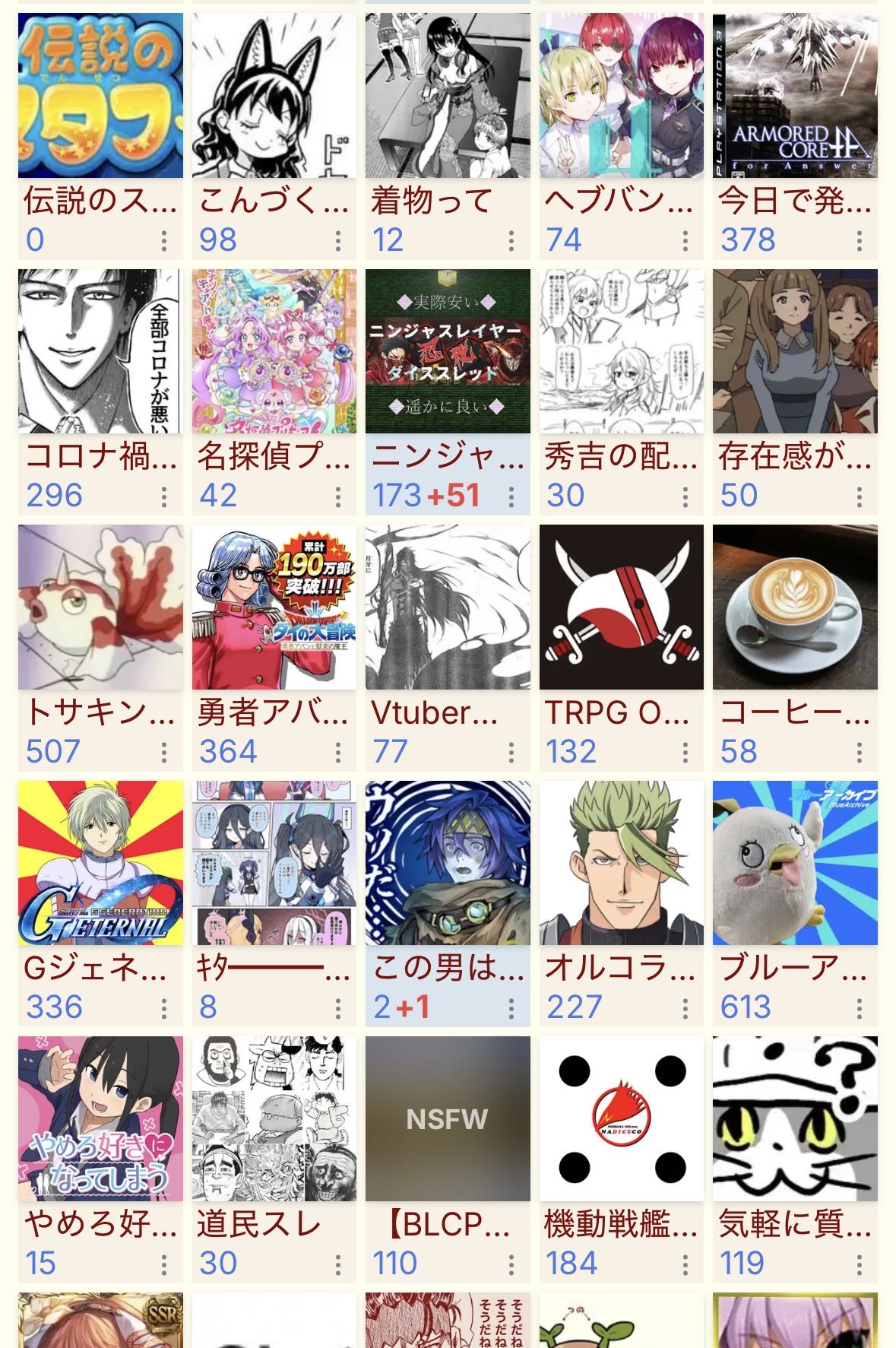Open the three-dot menu for 名探偵プ...
896x1348 pixels.
338,496
